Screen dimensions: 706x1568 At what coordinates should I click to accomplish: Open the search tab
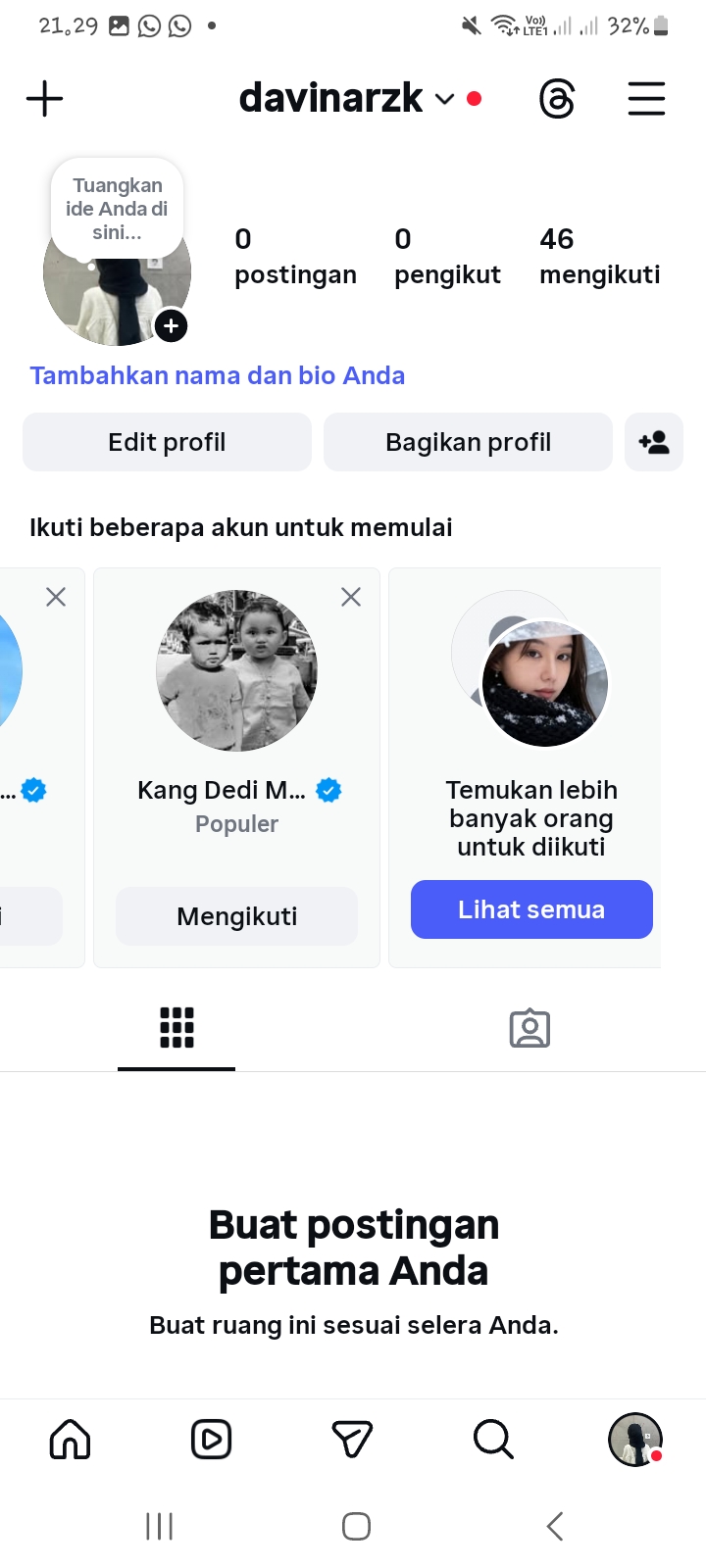tap(493, 1440)
